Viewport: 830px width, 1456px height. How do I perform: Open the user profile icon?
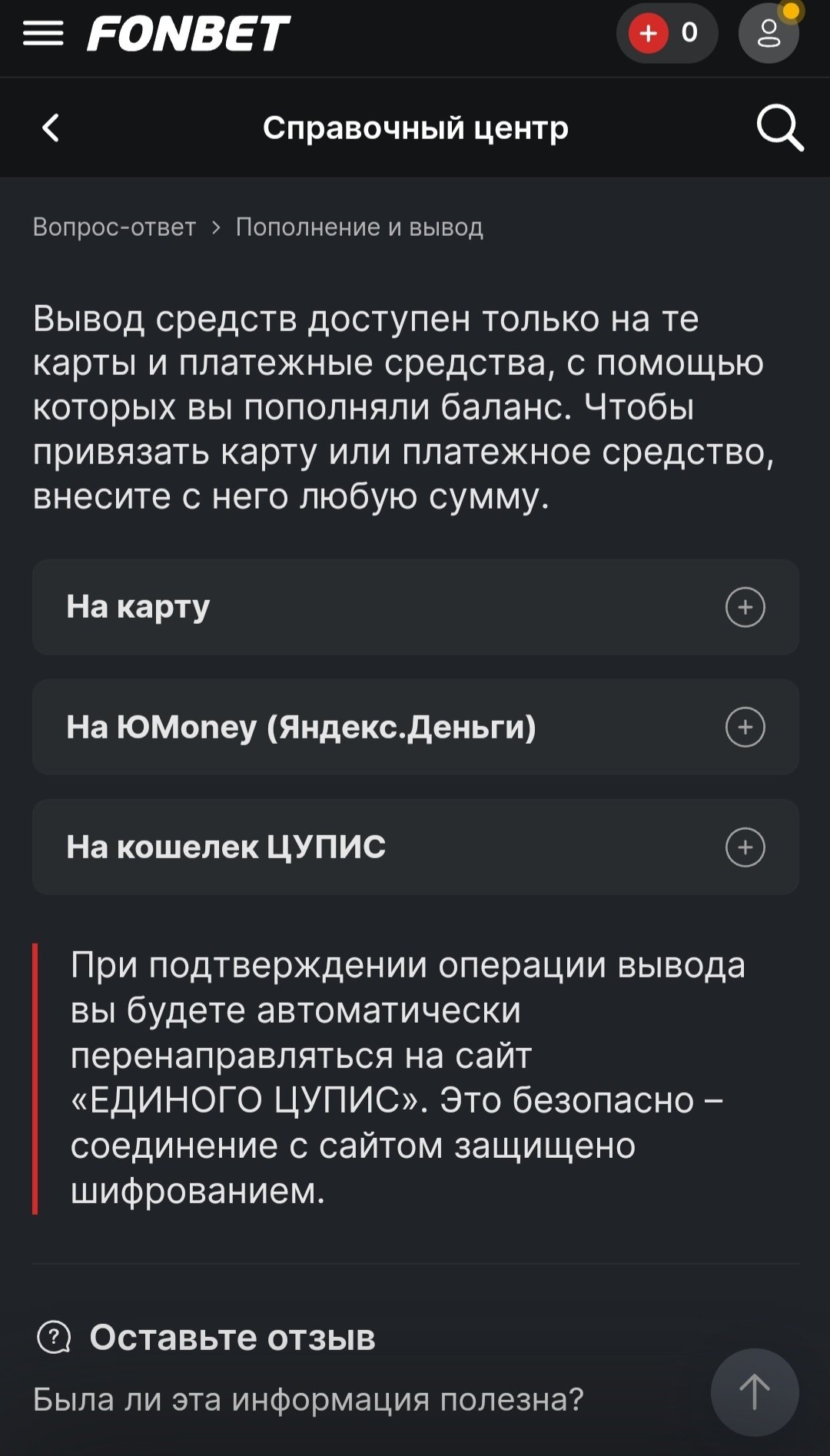[769, 33]
